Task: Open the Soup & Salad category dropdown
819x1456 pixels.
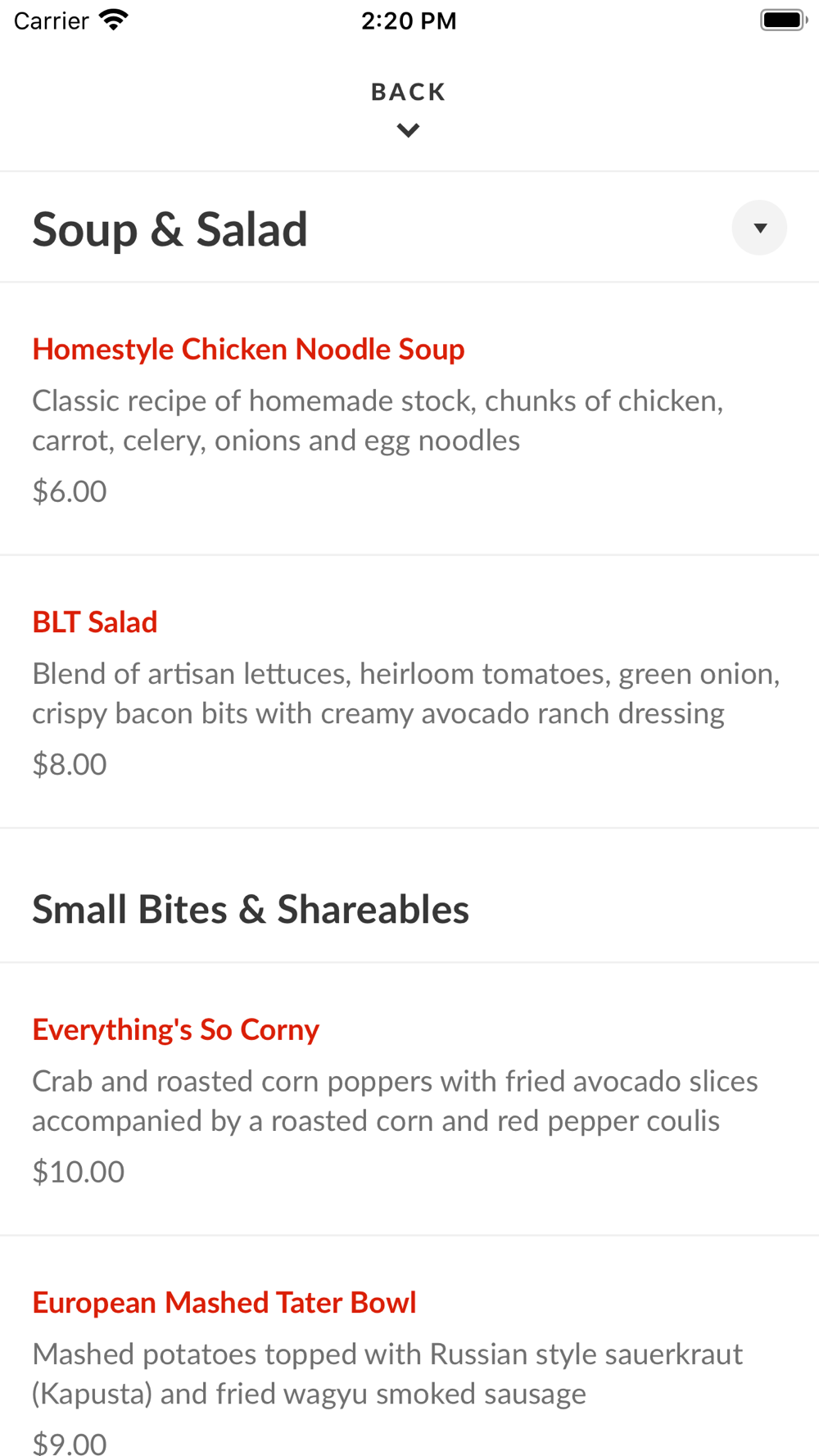Action: pos(759,228)
